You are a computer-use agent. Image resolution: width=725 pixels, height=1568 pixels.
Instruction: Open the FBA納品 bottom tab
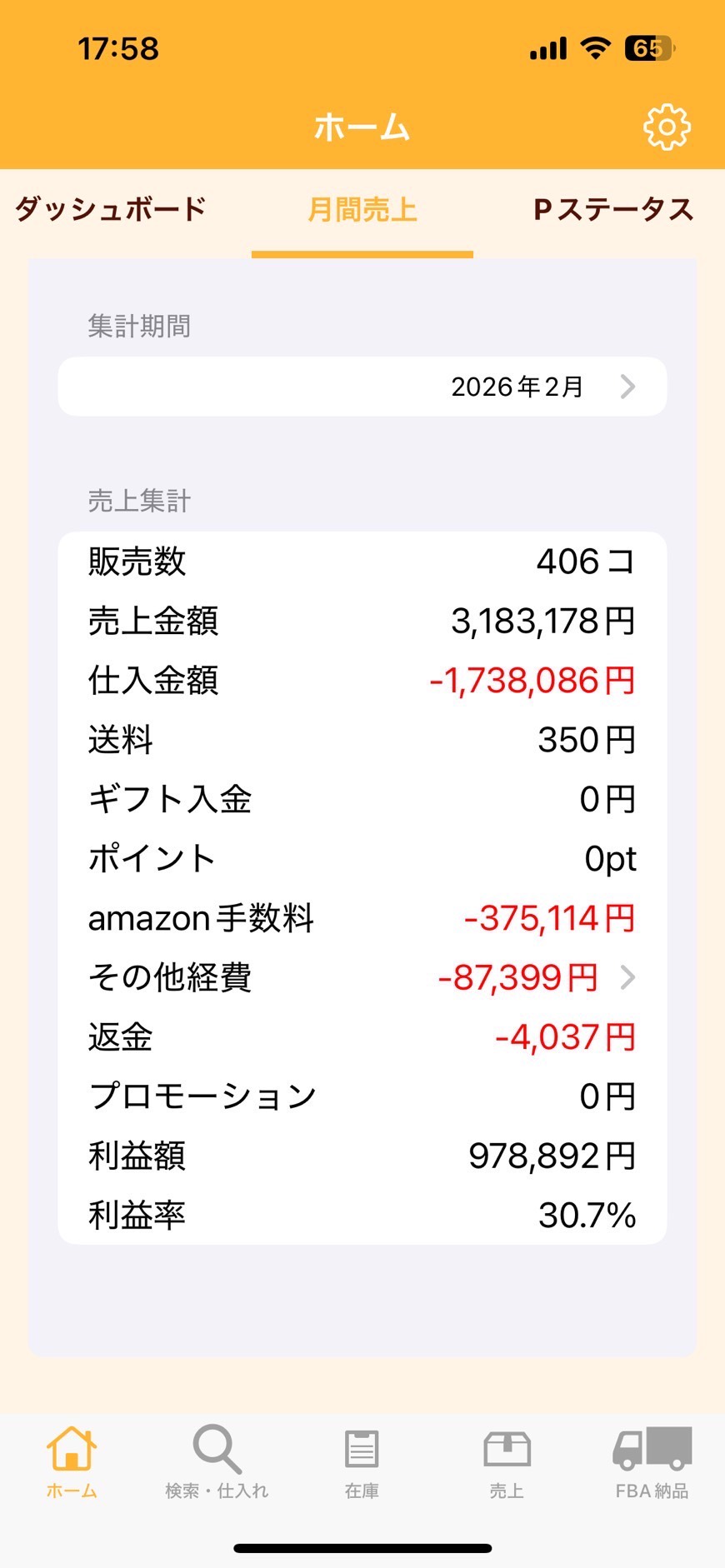(652, 1461)
